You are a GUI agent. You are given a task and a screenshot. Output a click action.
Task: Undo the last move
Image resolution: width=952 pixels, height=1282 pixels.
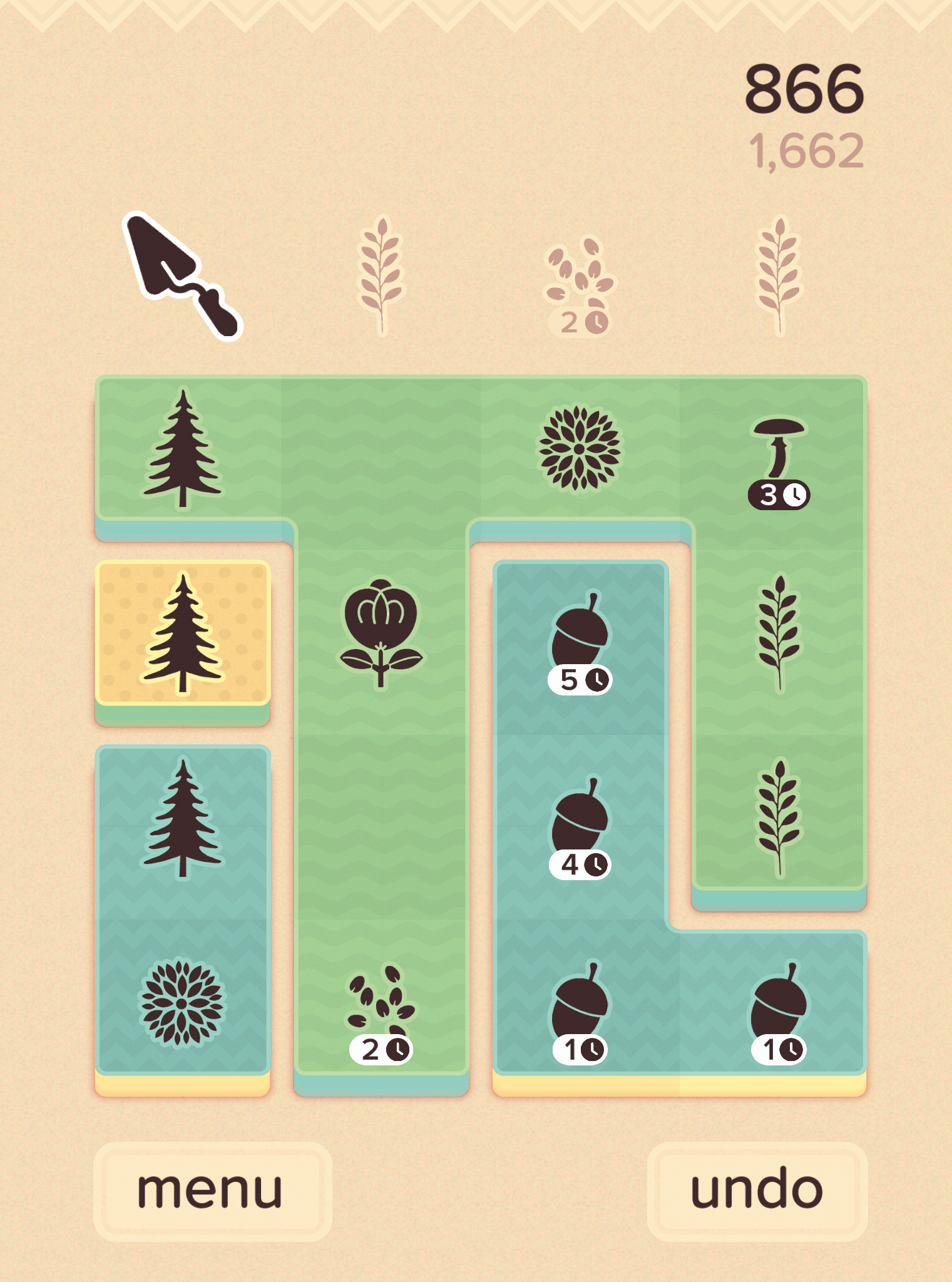click(756, 1191)
